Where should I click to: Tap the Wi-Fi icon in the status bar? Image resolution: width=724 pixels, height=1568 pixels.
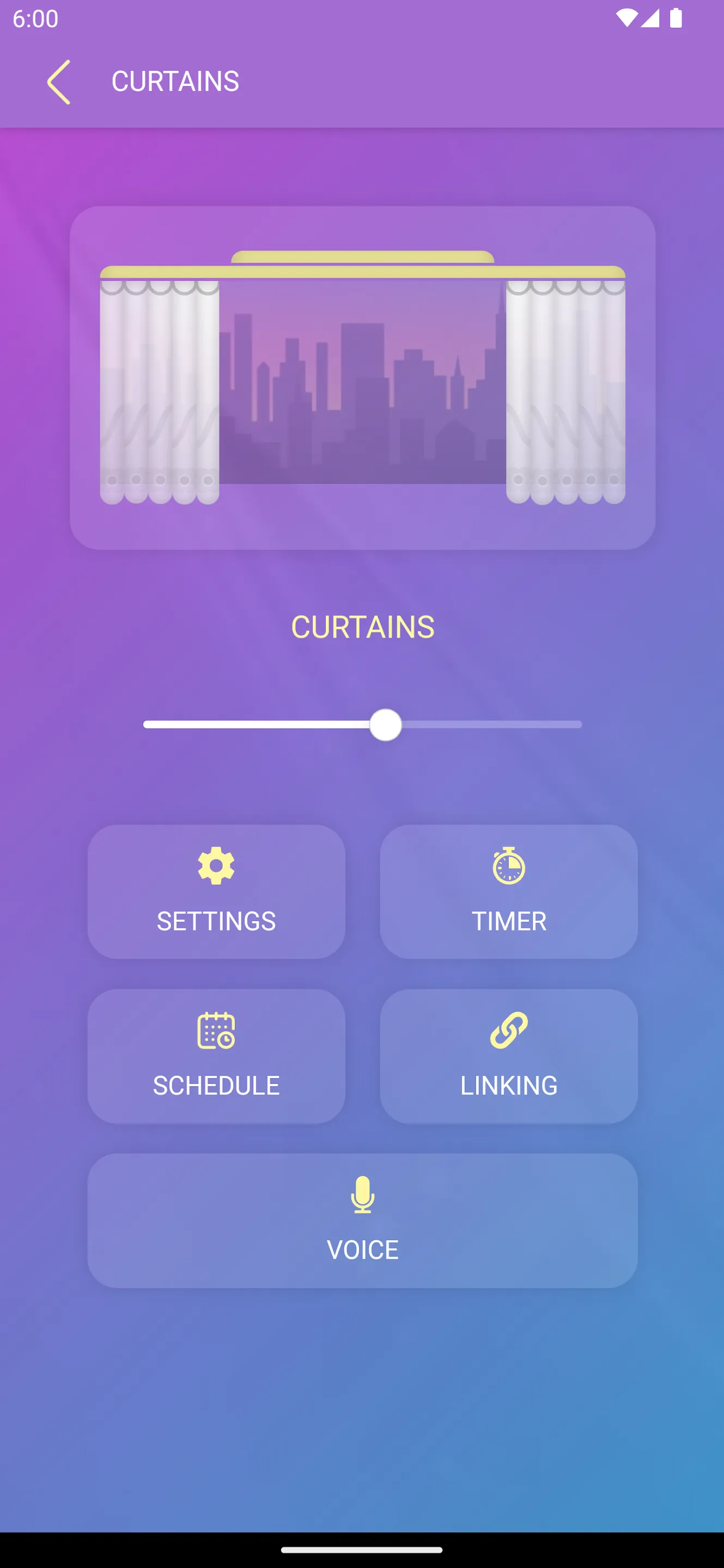627,19
